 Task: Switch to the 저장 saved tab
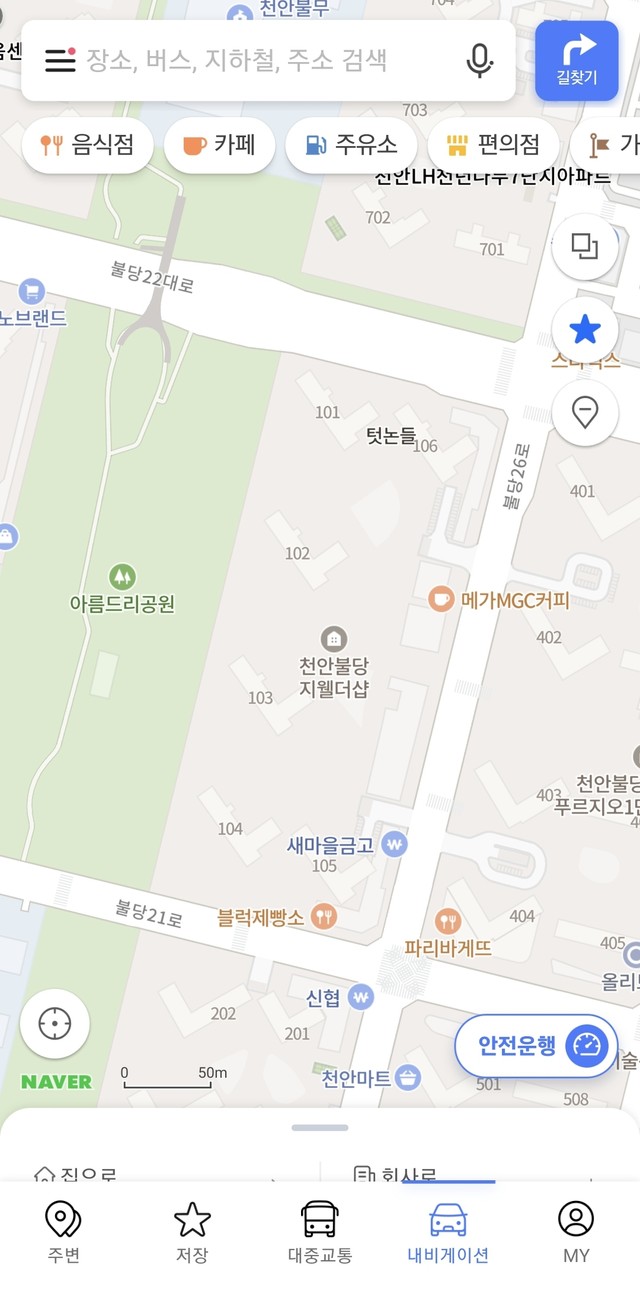pyautogui.click(x=192, y=1233)
